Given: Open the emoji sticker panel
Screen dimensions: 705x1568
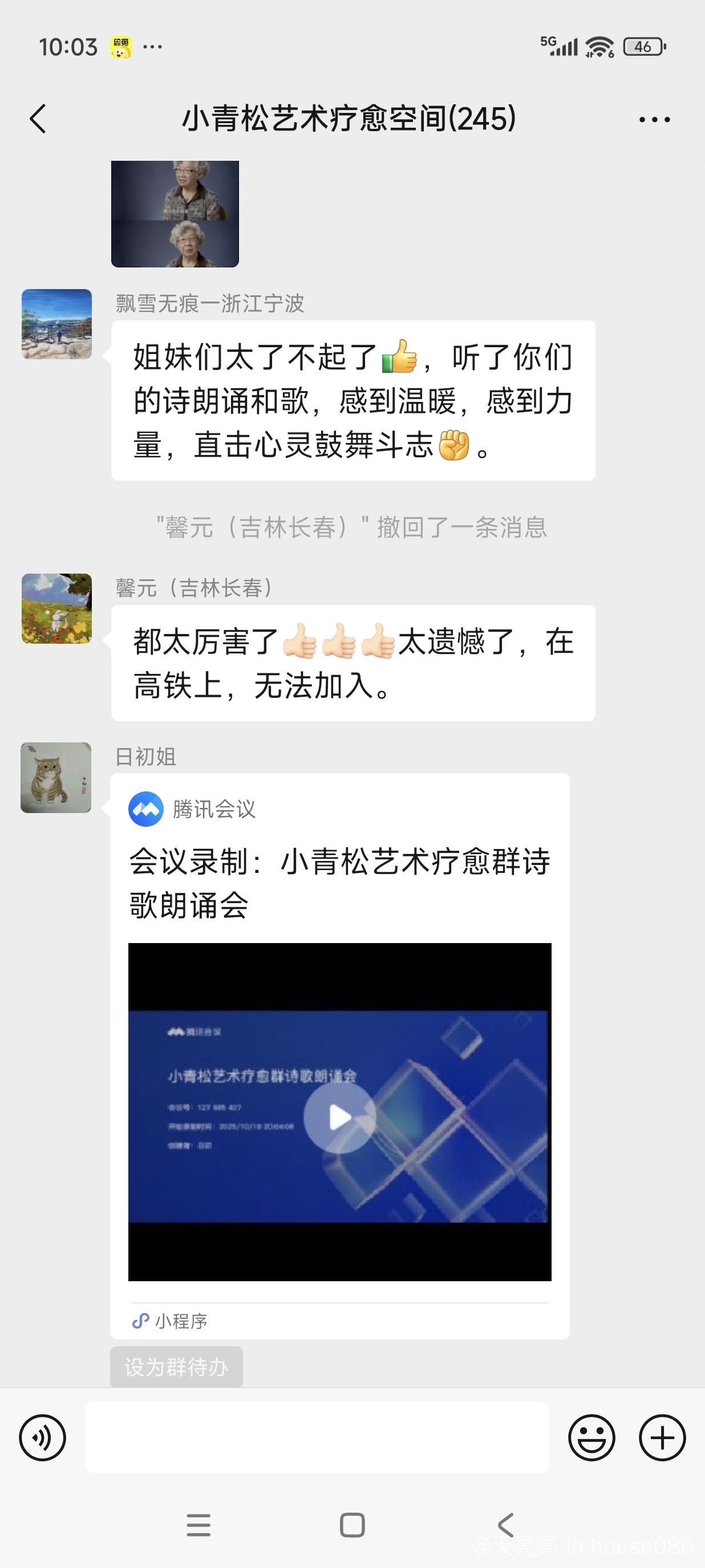Looking at the screenshot, I should (x=591, y=1438).
